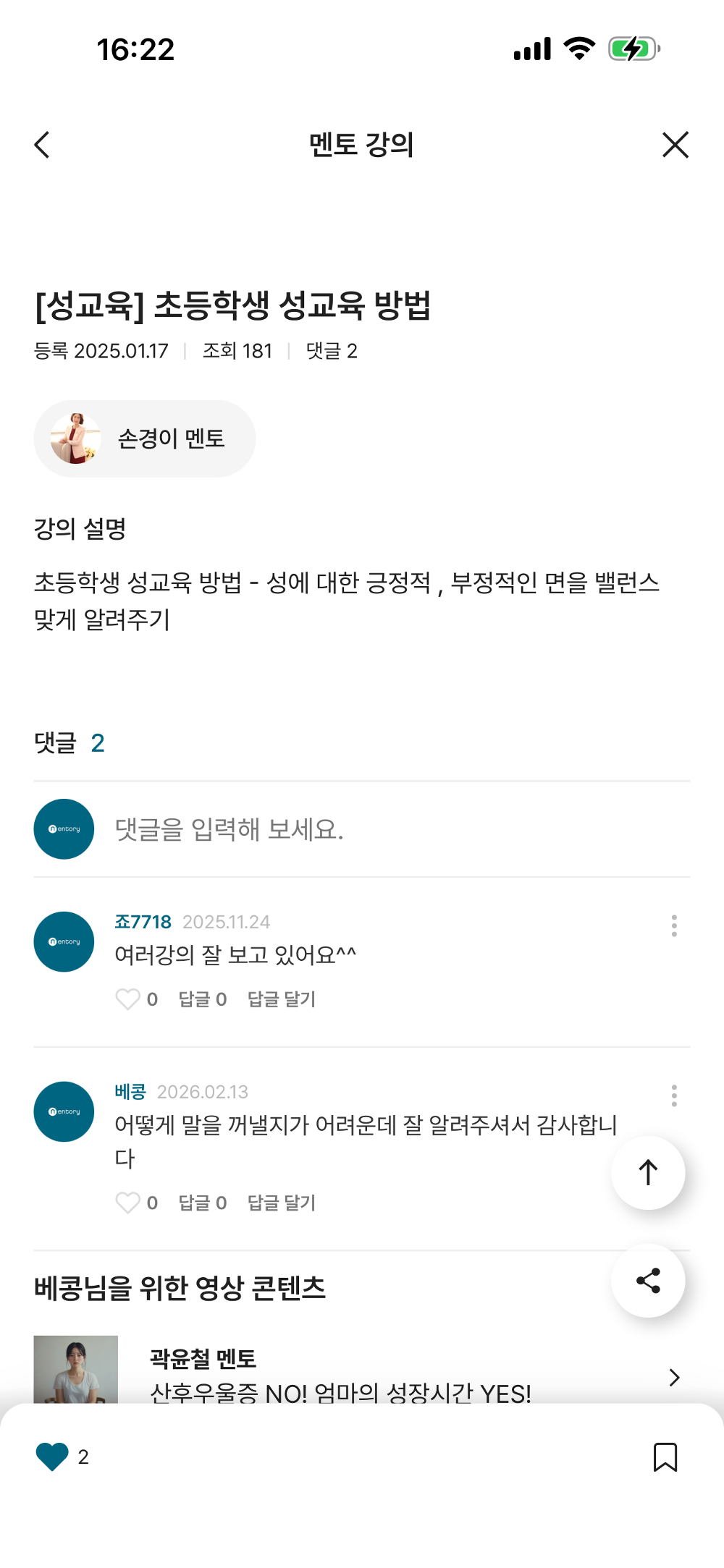Screen dimensions: 724x1568
Task: Tap the Mentory logo avatar on 죠7718's comment
Action: (63, 941)
